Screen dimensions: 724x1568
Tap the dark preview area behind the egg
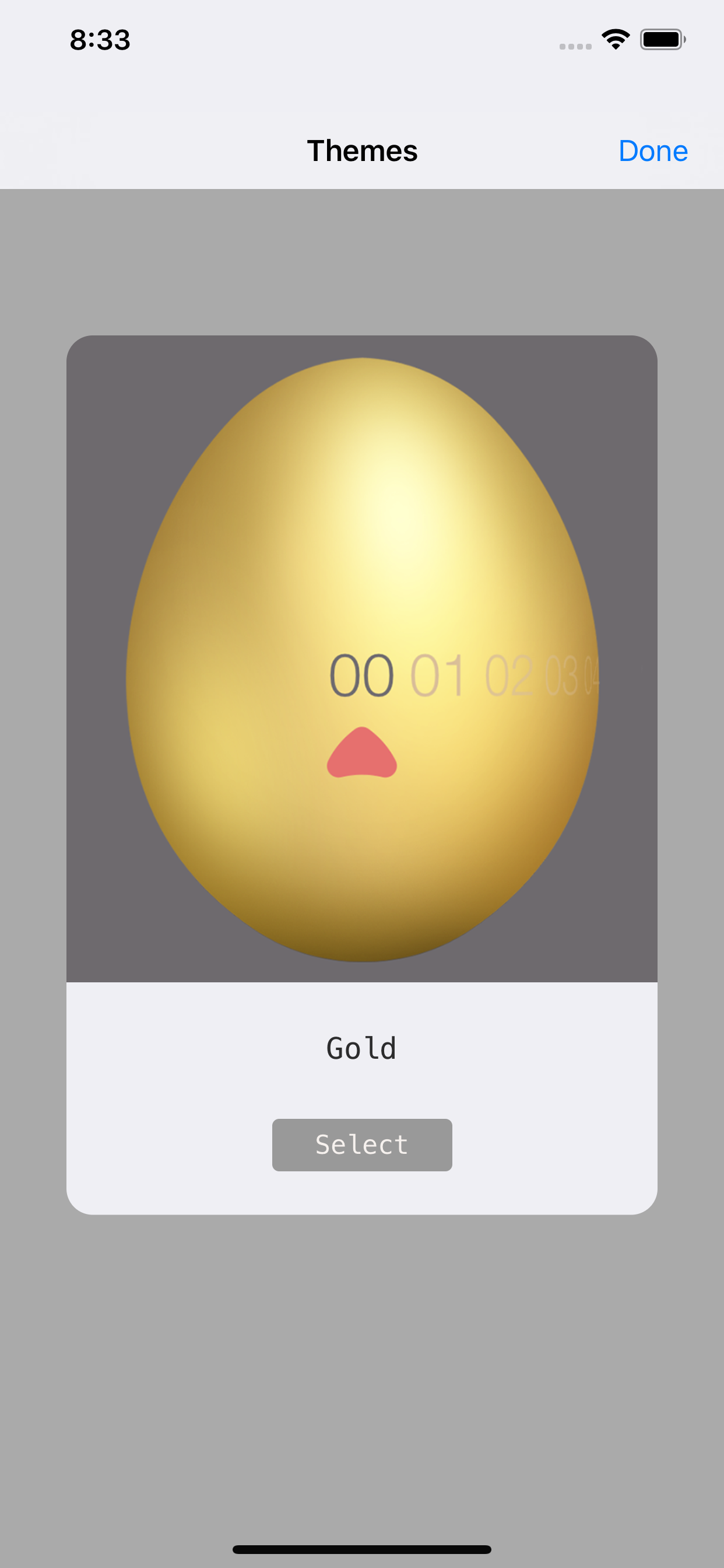[122, 395]
